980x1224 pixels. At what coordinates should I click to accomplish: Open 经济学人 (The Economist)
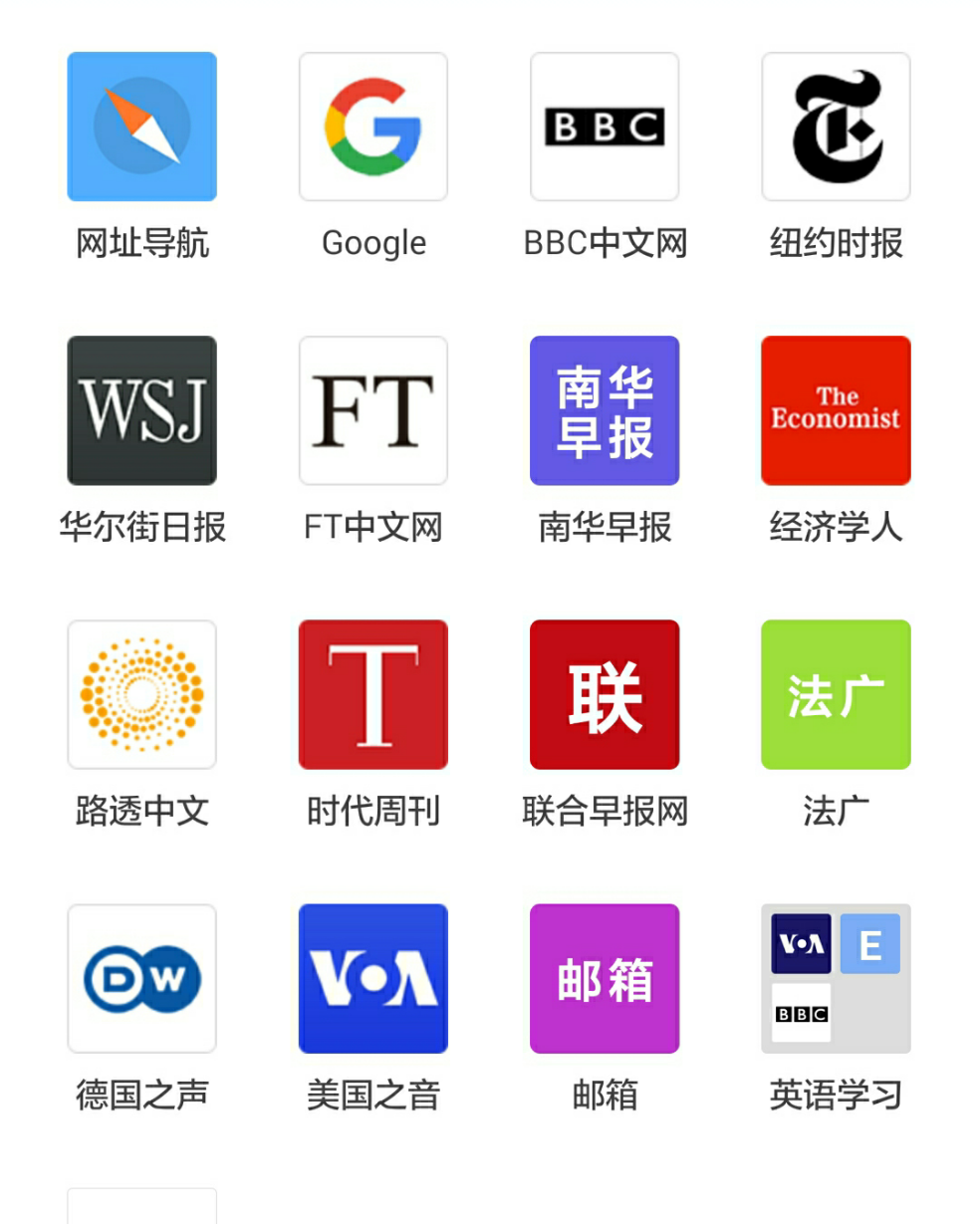(836, 410)
